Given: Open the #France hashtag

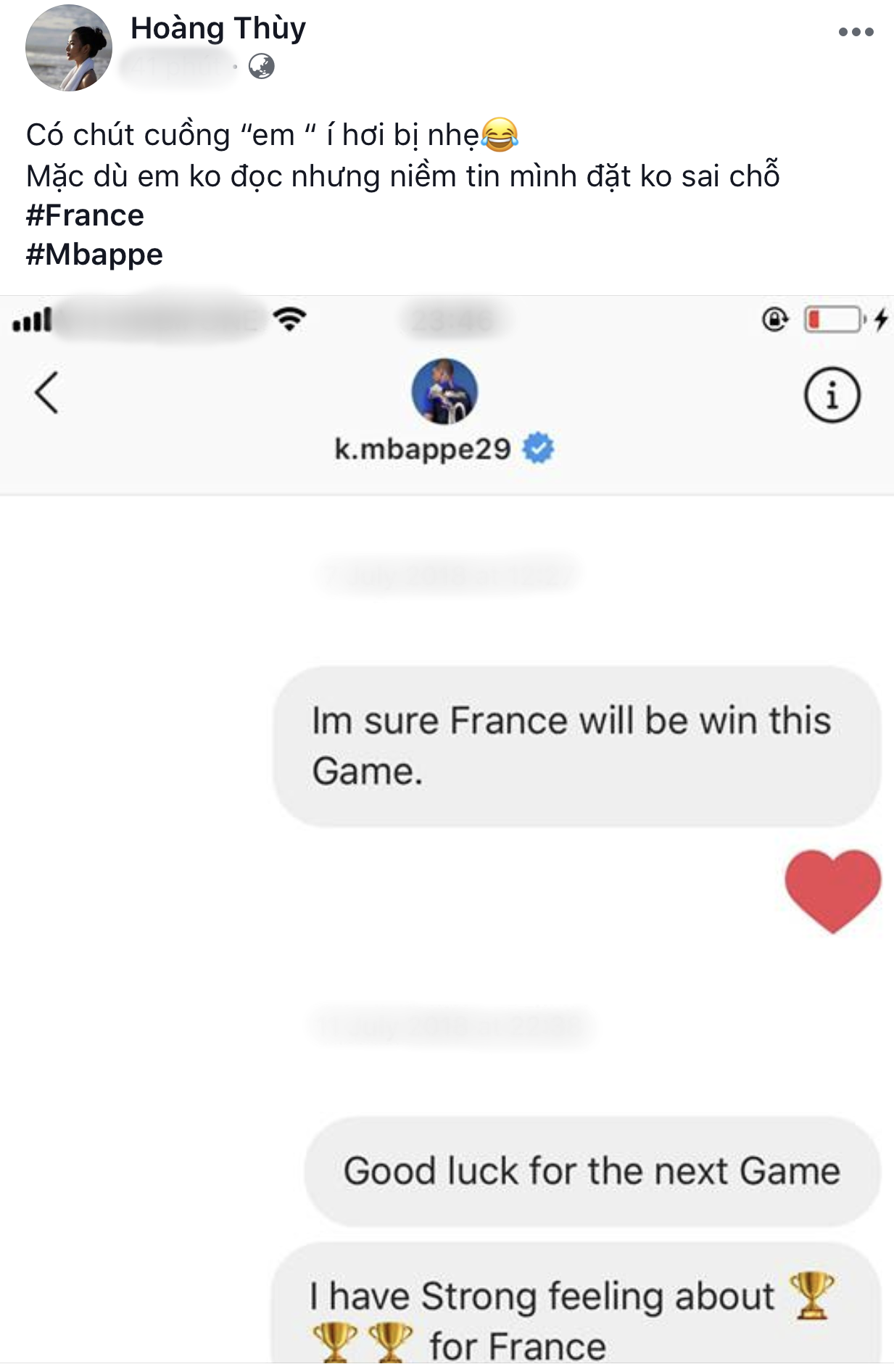Looking at the screenshot, I should pyautogui.click(x=86, y=216).
